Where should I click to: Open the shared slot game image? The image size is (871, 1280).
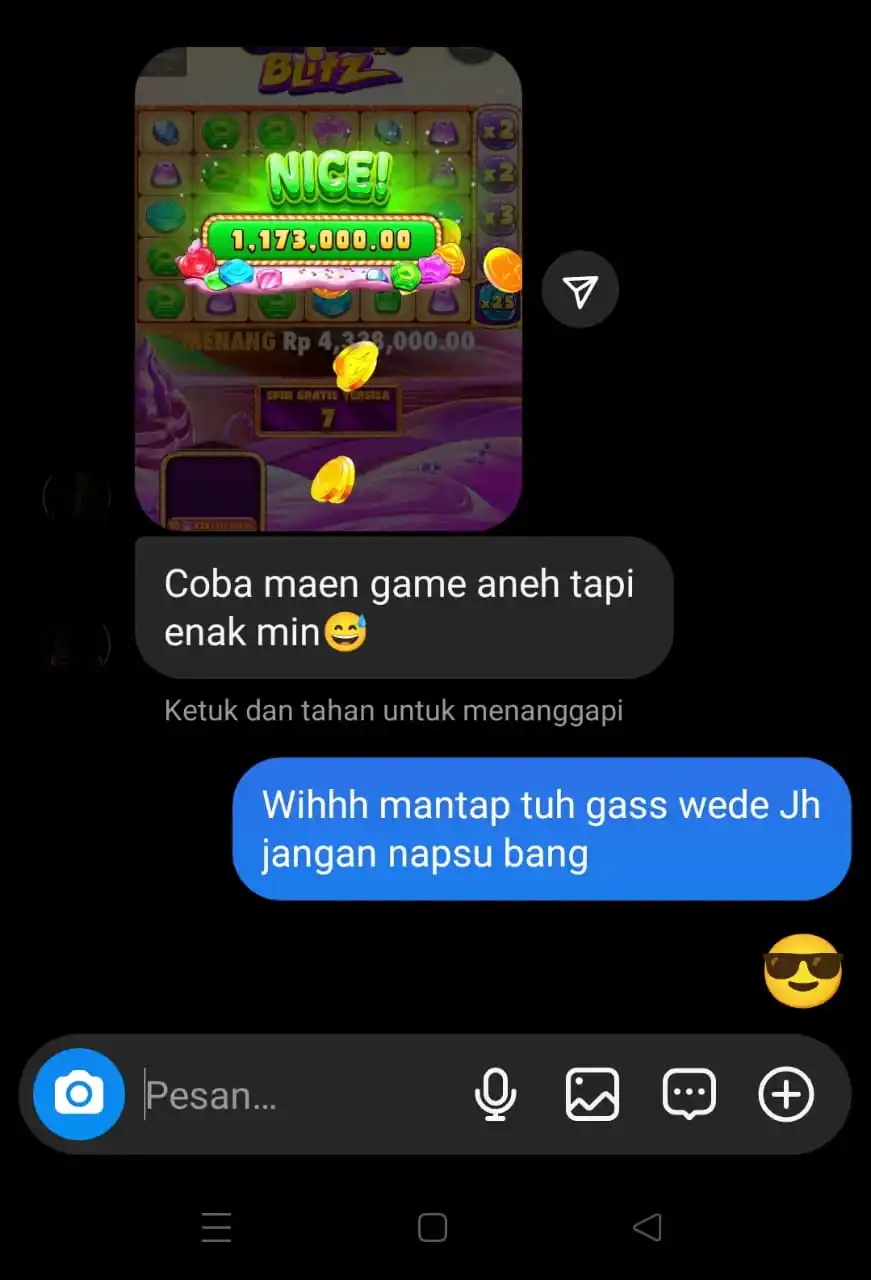click(x=328, y=288)
